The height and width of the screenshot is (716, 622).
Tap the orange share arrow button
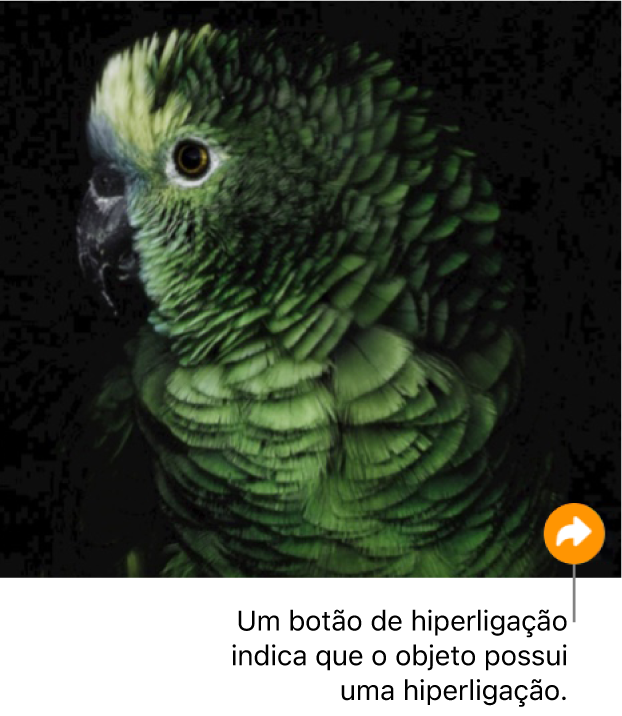click(x=574, y=534)
